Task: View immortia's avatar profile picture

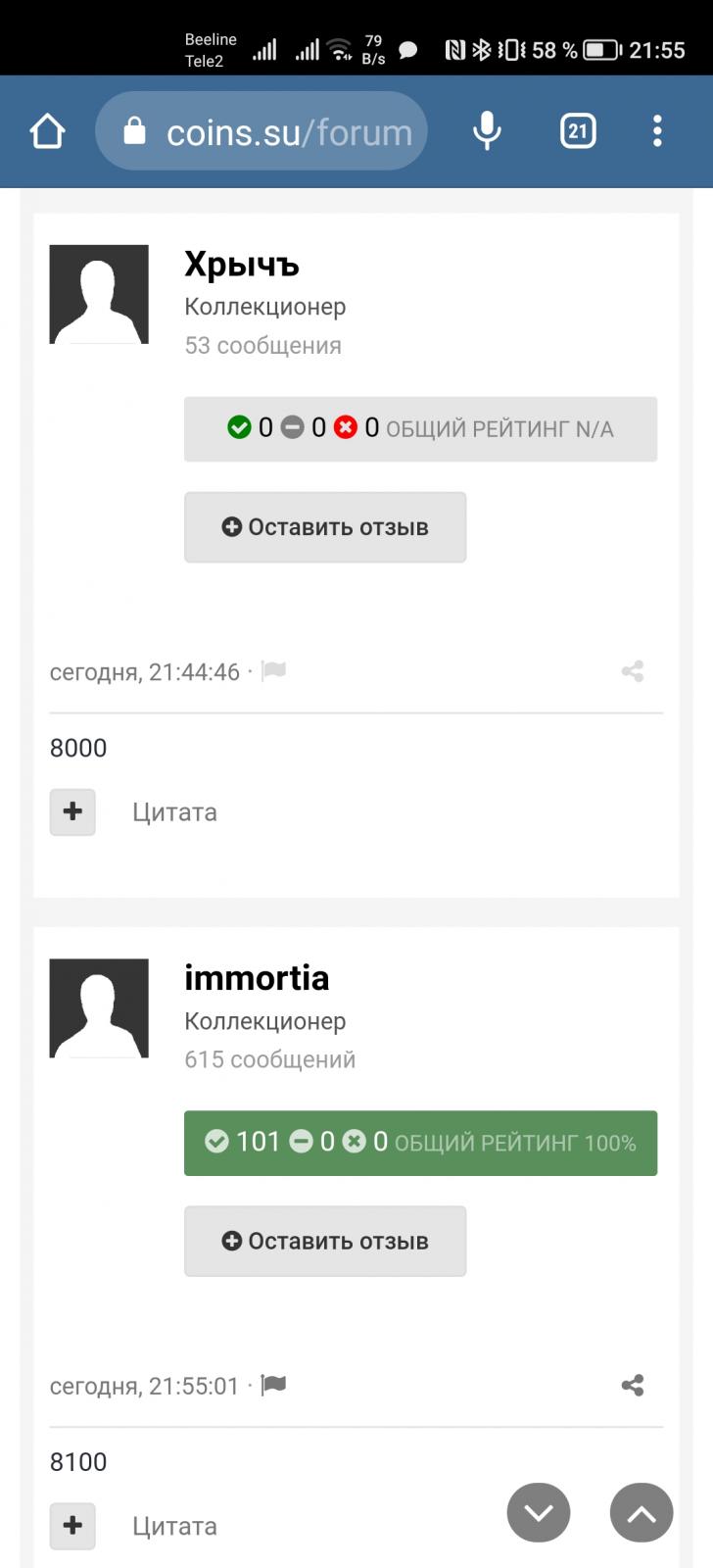Action: click(99, 1008)
